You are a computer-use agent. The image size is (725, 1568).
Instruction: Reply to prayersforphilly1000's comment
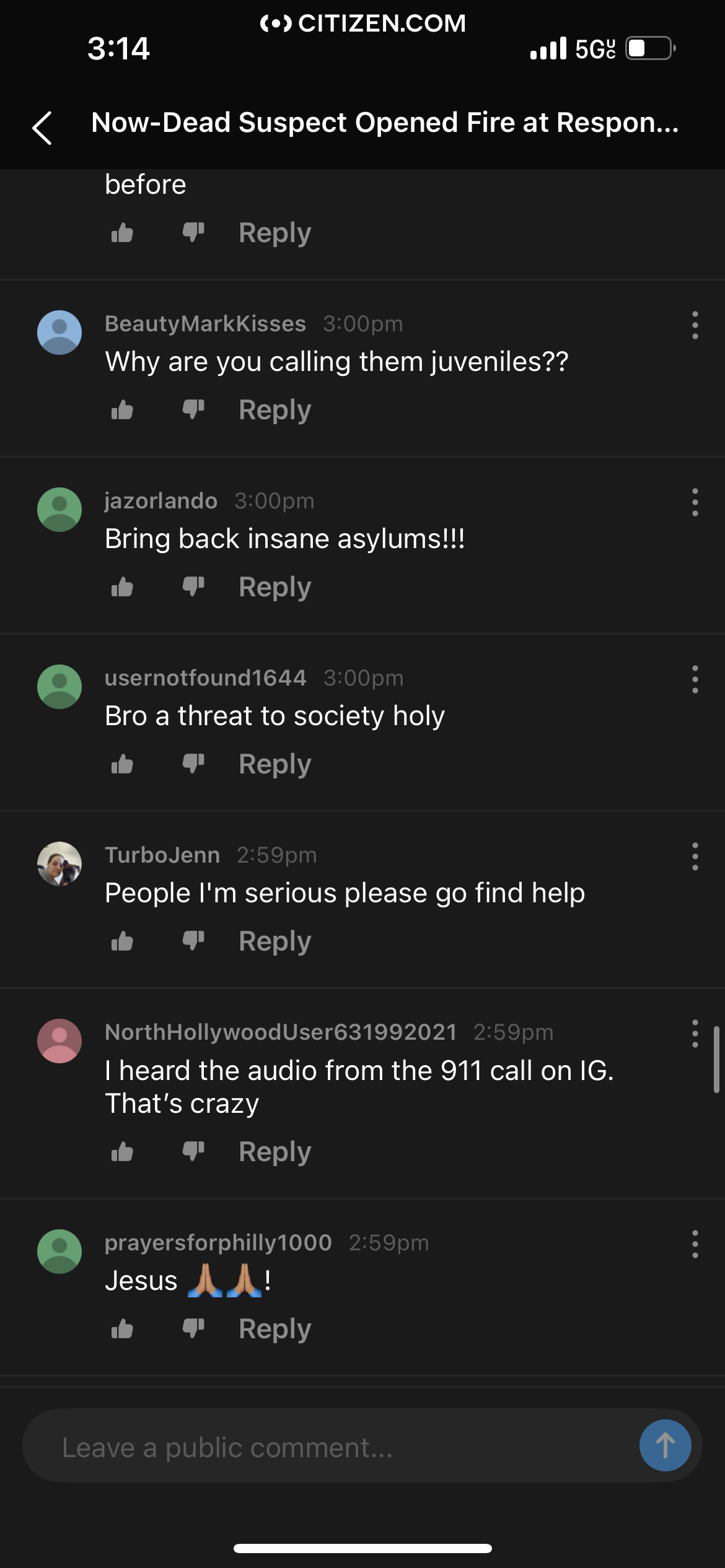pyautogui.click(x=275, y=1329)
